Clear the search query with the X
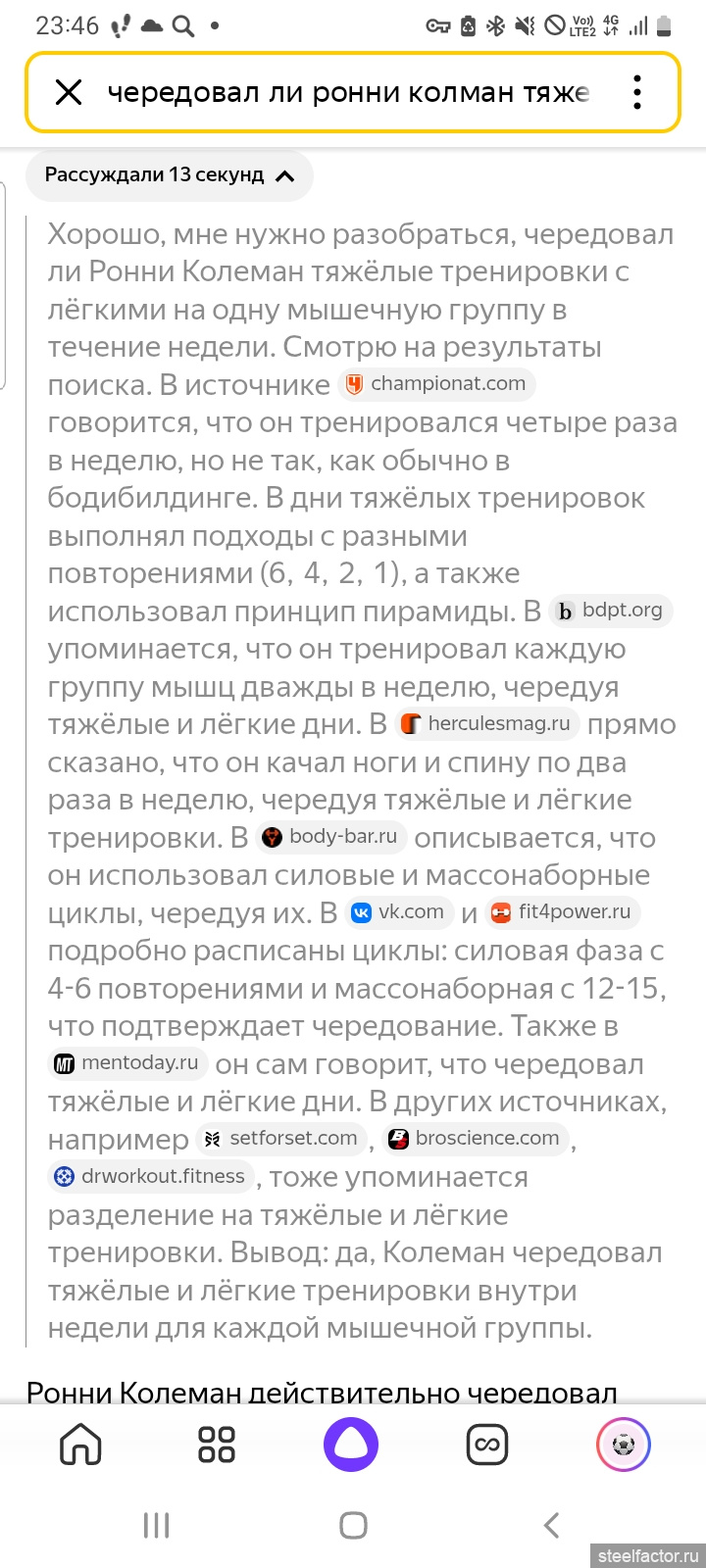Image resolution: width=706 pixels, height=1568 pixels. click(69, 93)
